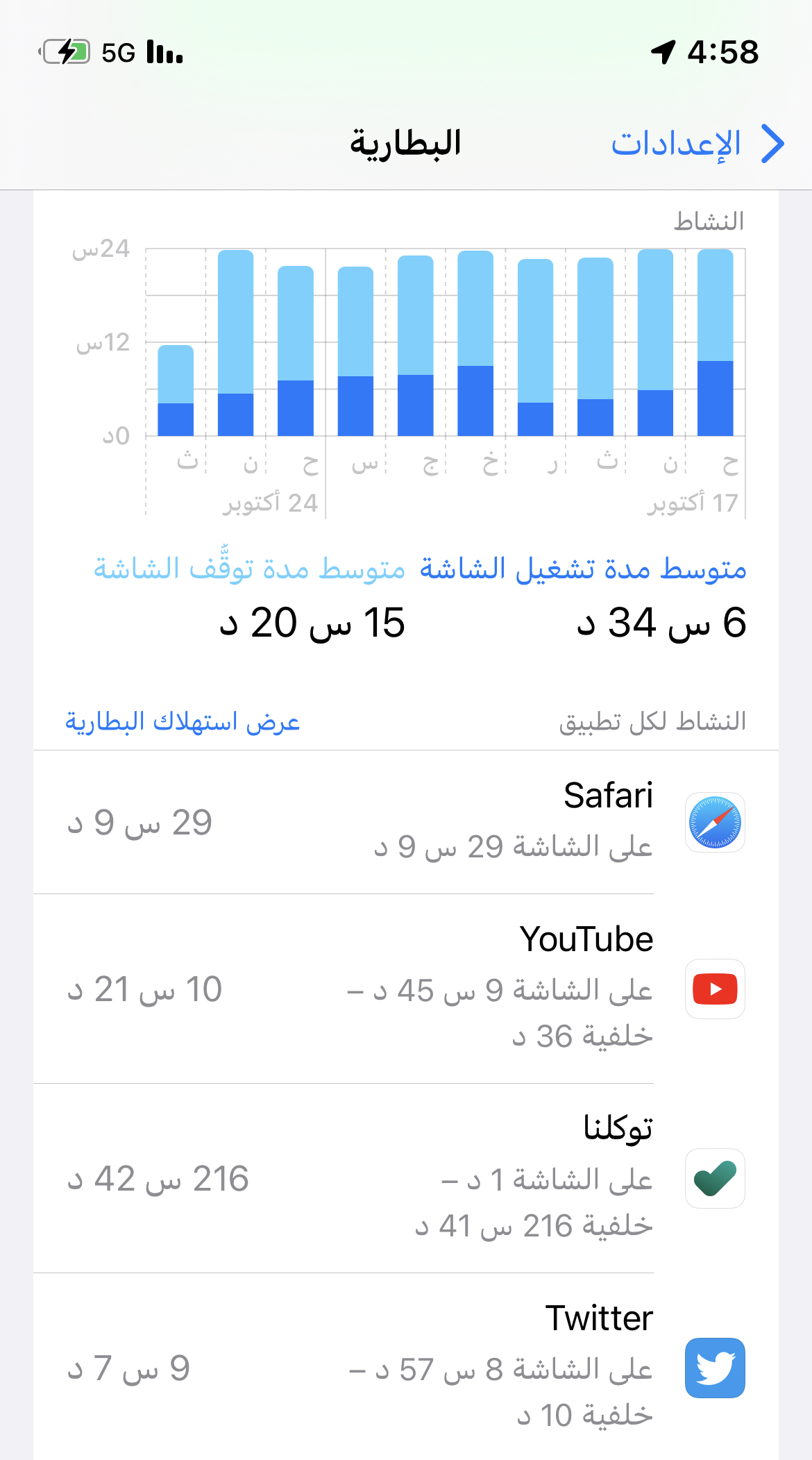
Task: Select the chart bar for day ر
Action: [535, 347]
